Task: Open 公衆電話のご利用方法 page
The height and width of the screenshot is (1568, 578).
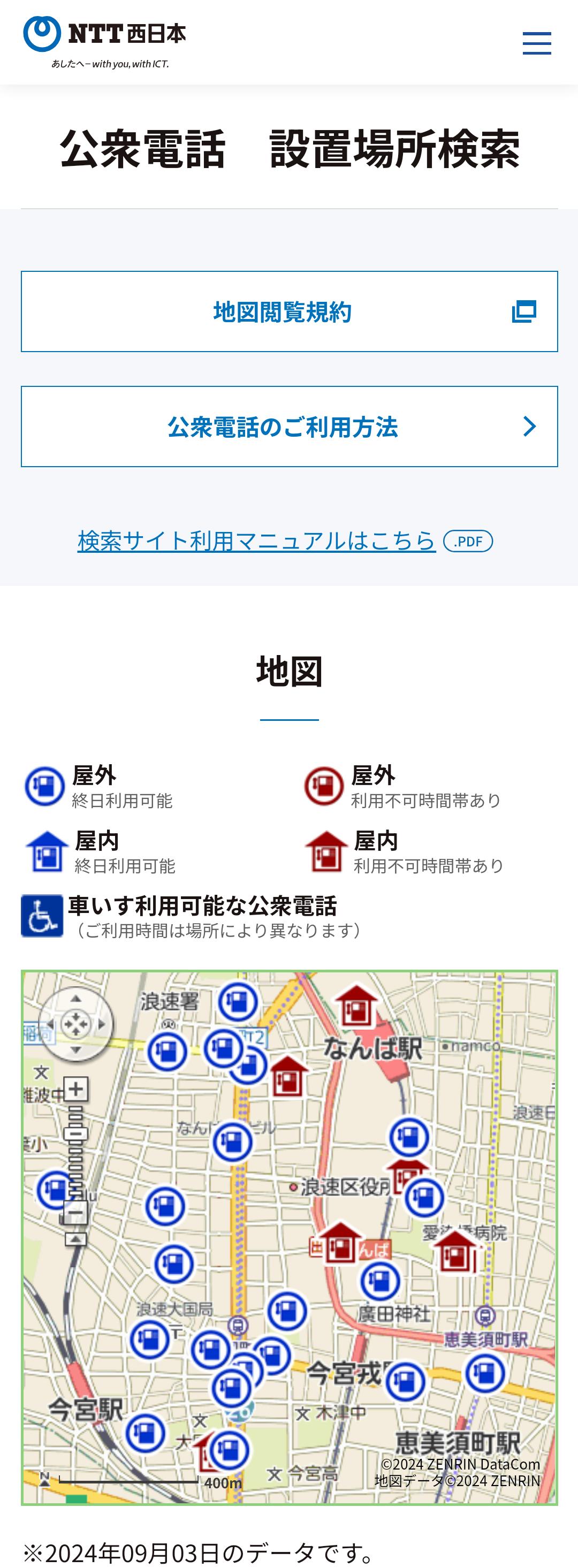Action: pos(289,426)
